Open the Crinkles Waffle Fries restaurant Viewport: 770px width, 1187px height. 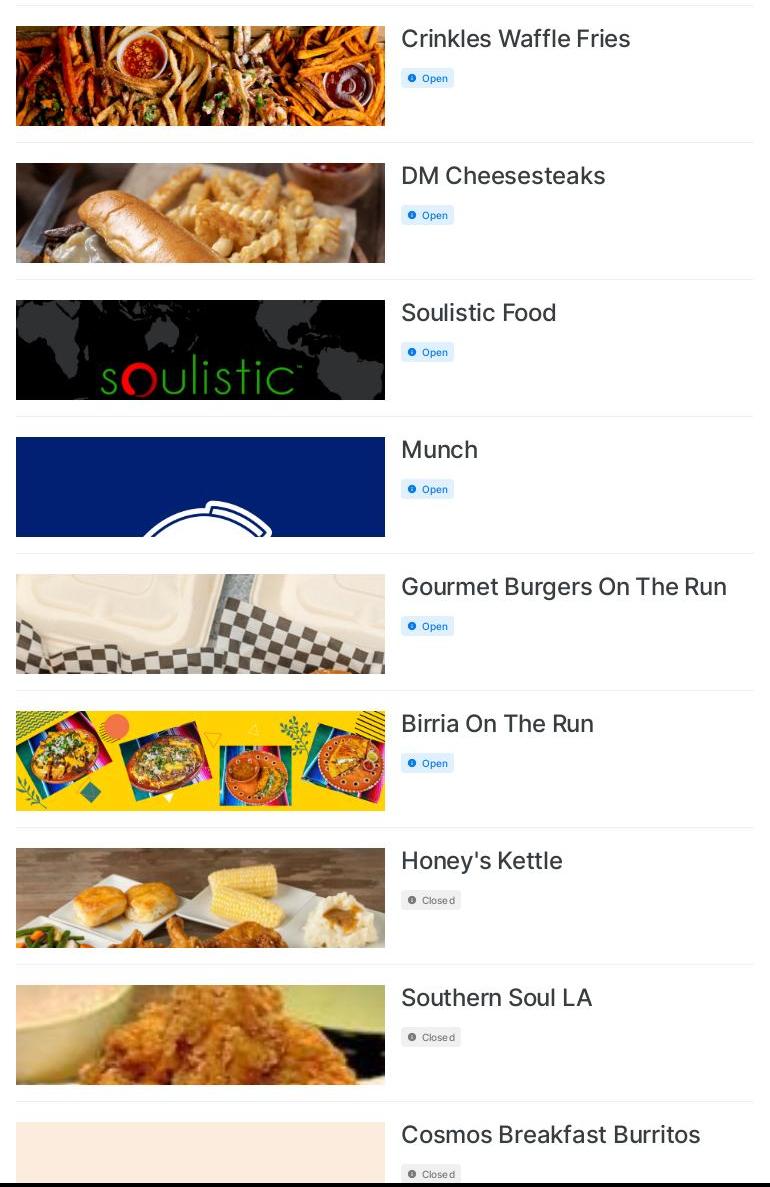click(515, 39)
